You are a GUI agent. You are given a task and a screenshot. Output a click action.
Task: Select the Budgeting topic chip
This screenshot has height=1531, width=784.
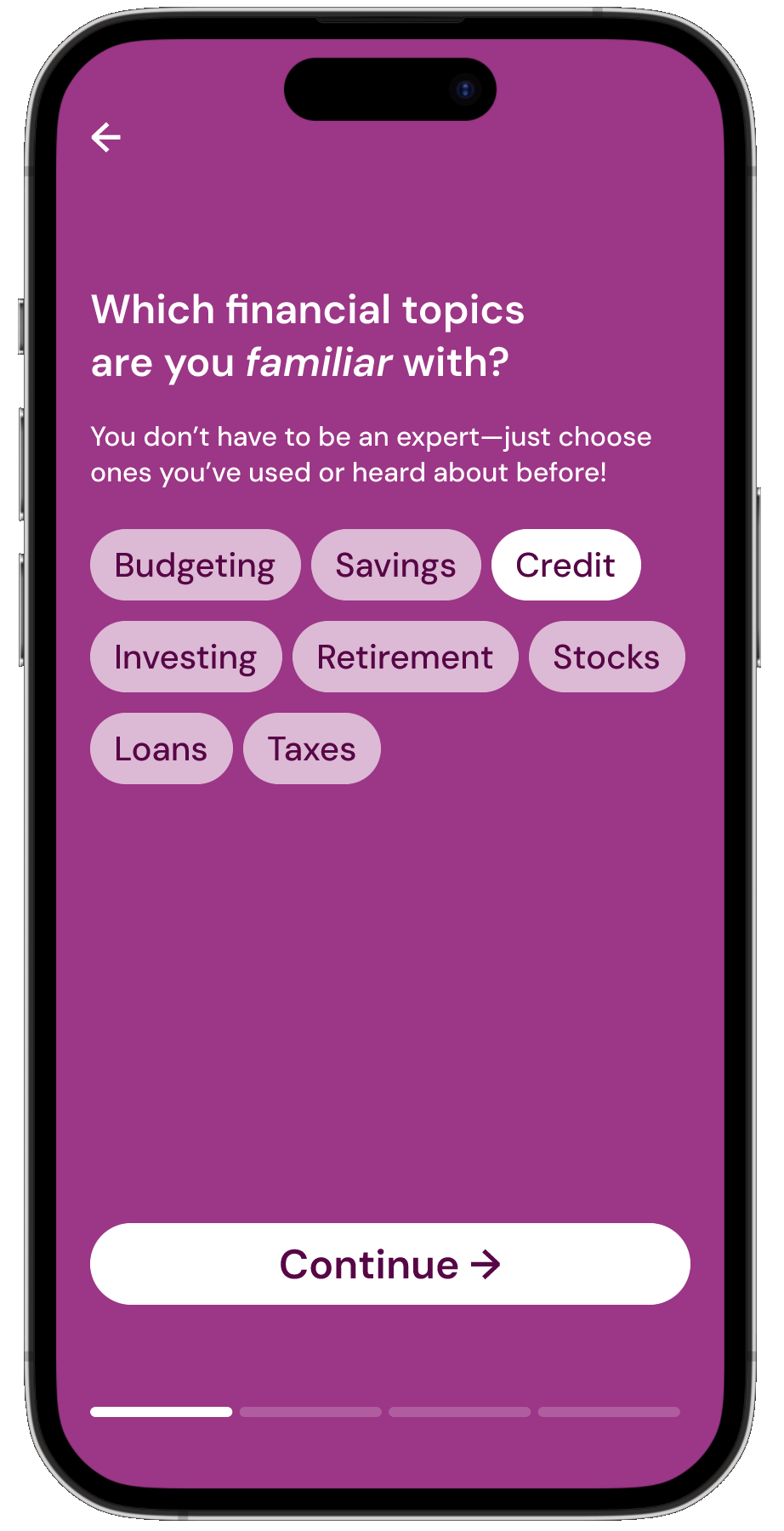click(195, 565)
